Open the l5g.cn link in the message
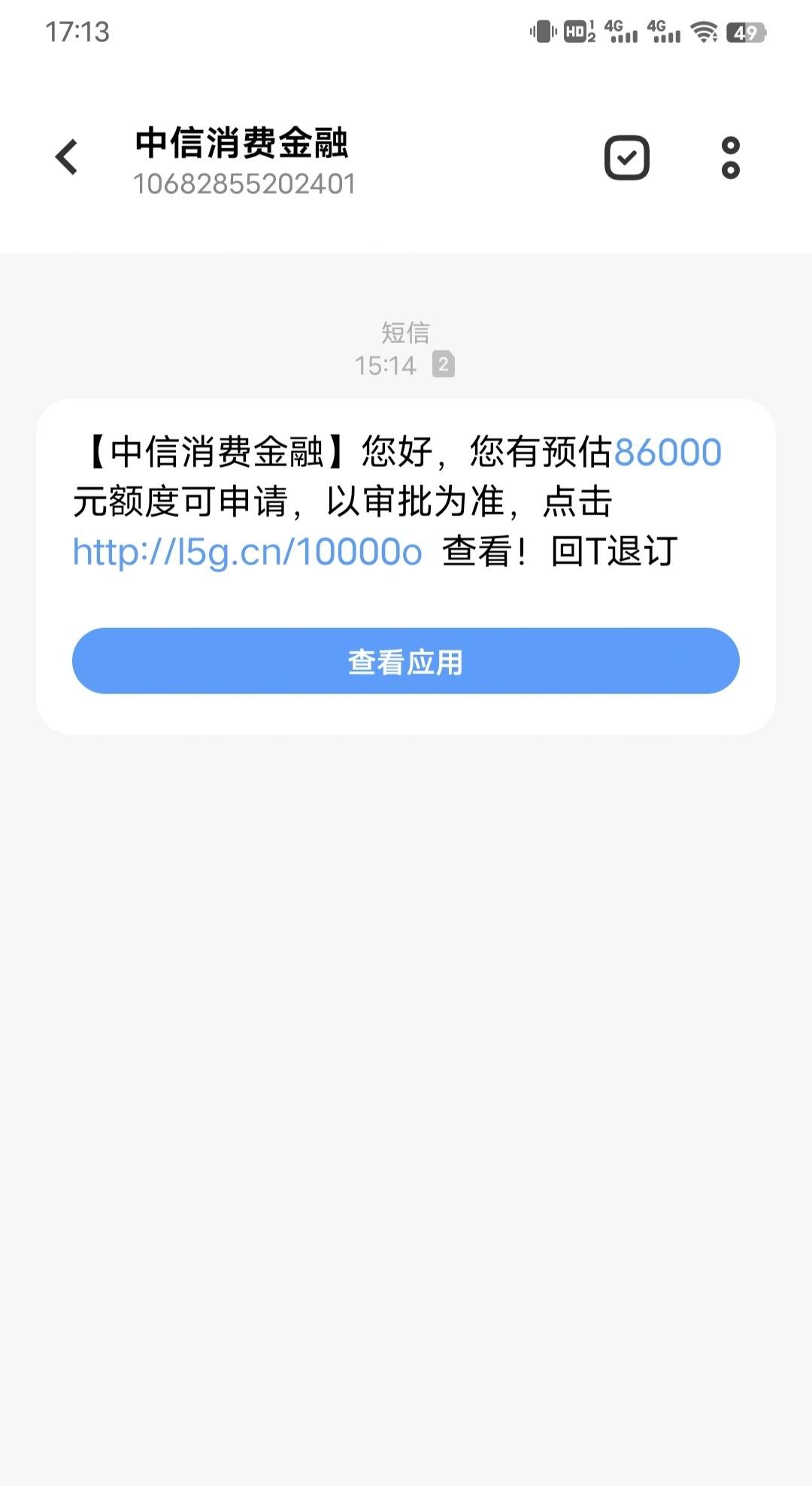The image size is (812, 1486). tap(247, 552)
